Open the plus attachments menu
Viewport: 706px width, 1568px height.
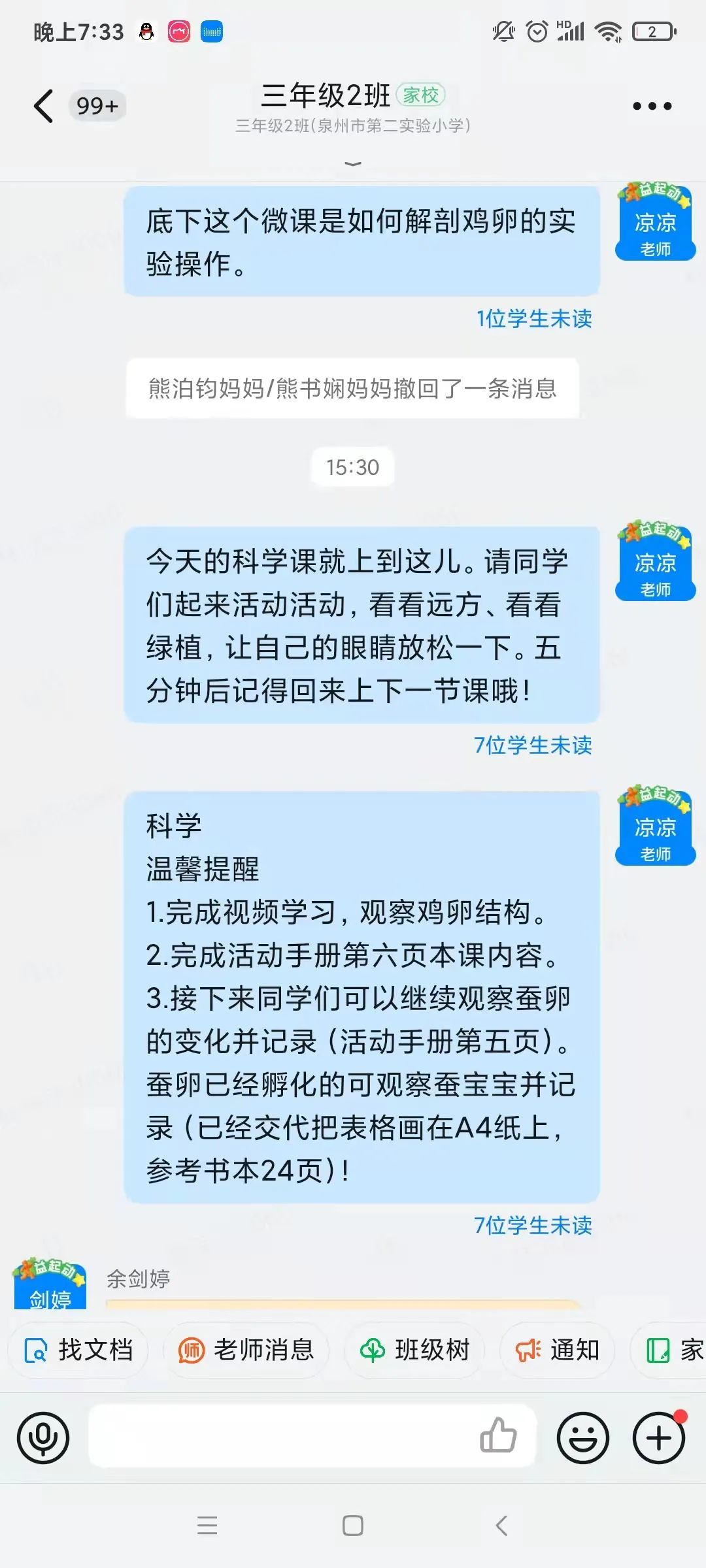(659, 1438)
